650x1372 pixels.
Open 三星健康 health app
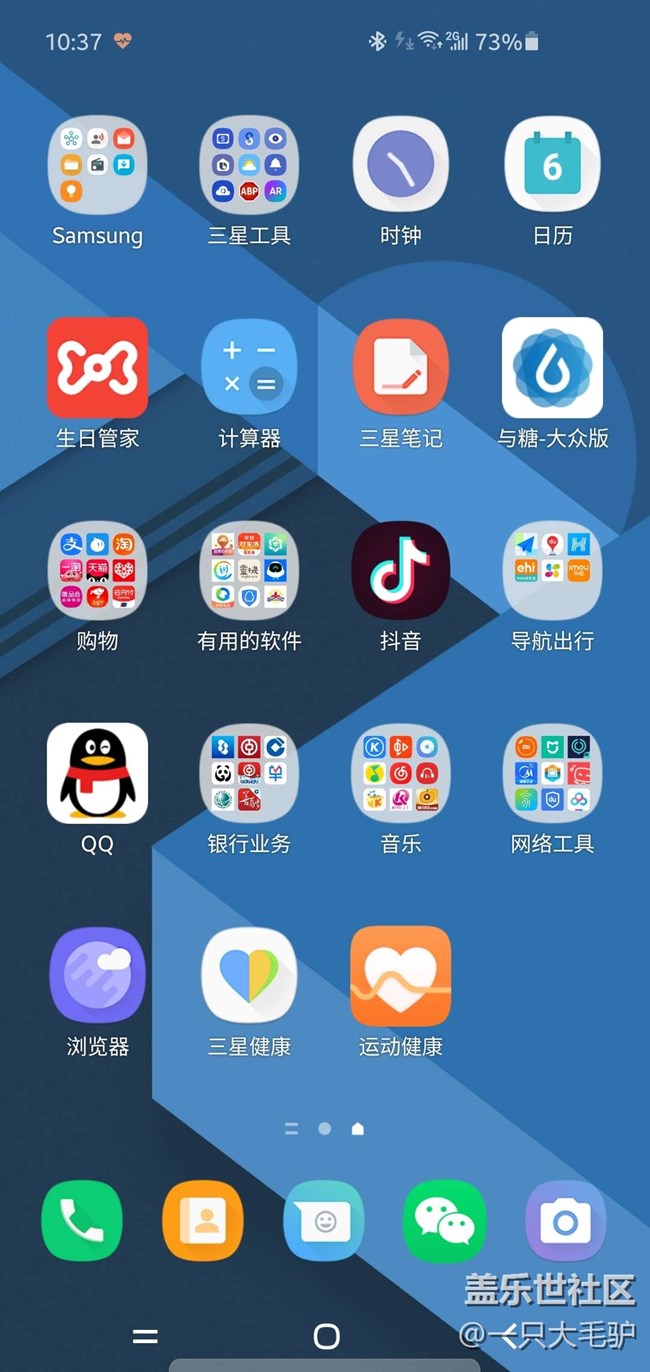(x=249, y=976)
